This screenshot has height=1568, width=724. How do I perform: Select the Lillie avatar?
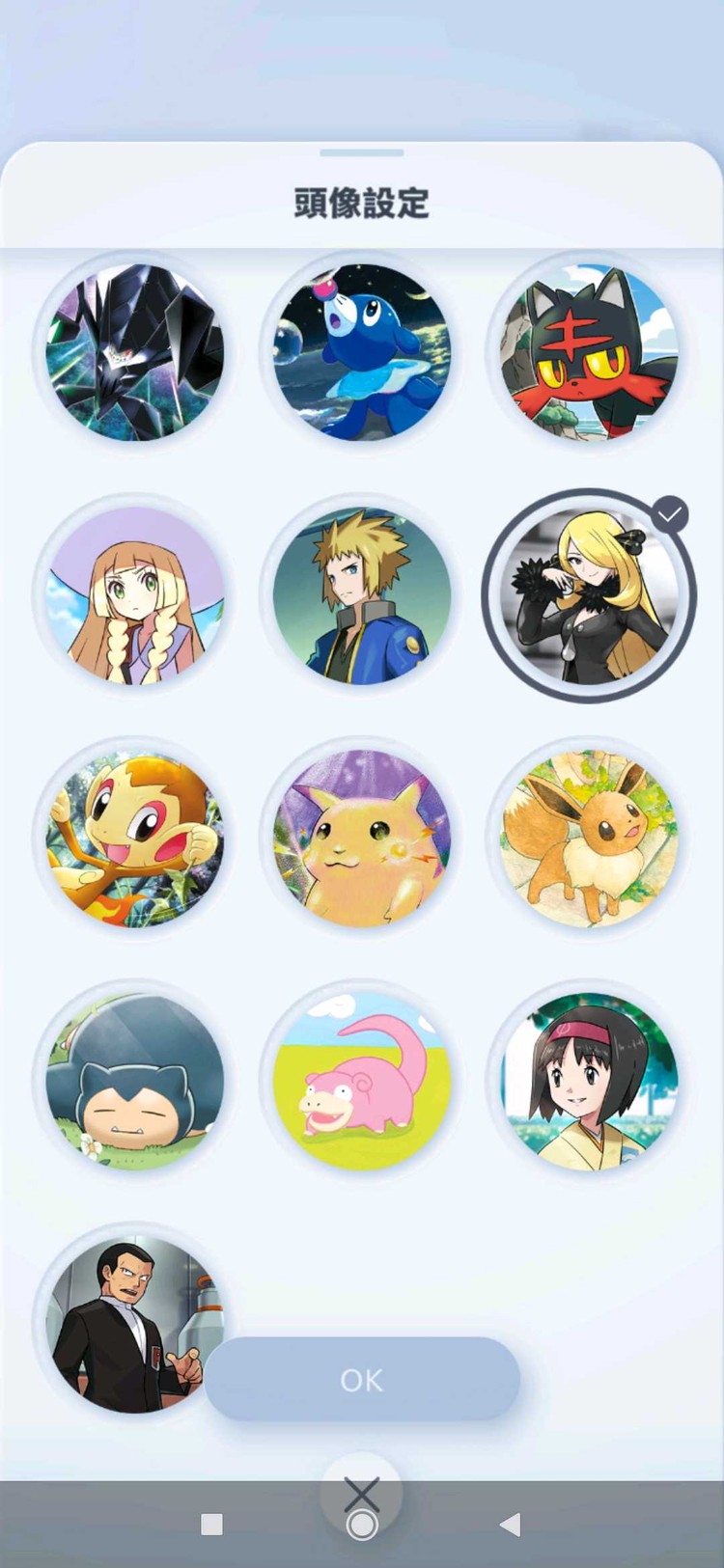(135, 595)
